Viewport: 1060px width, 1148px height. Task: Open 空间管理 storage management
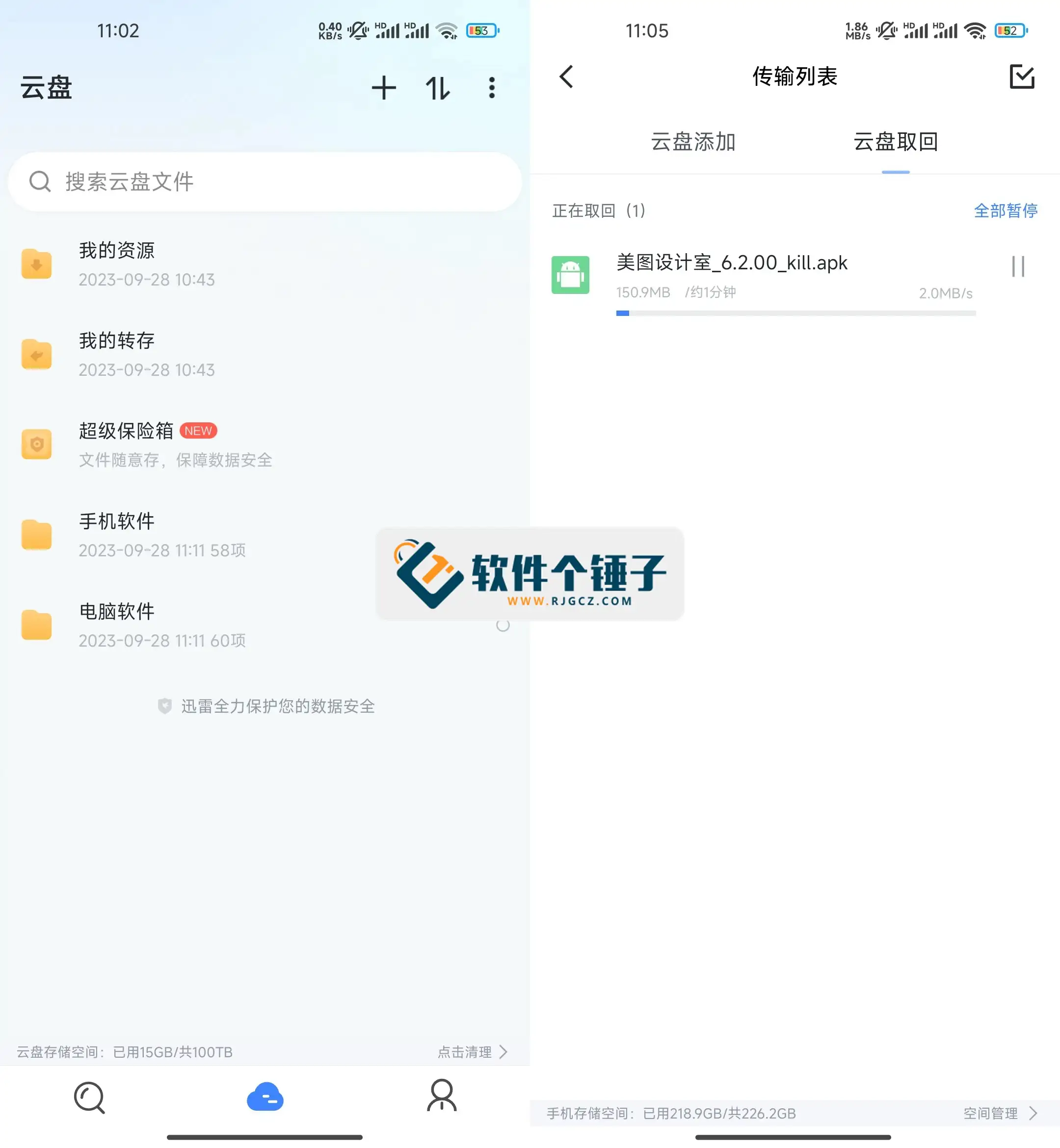coord(999,1113)
